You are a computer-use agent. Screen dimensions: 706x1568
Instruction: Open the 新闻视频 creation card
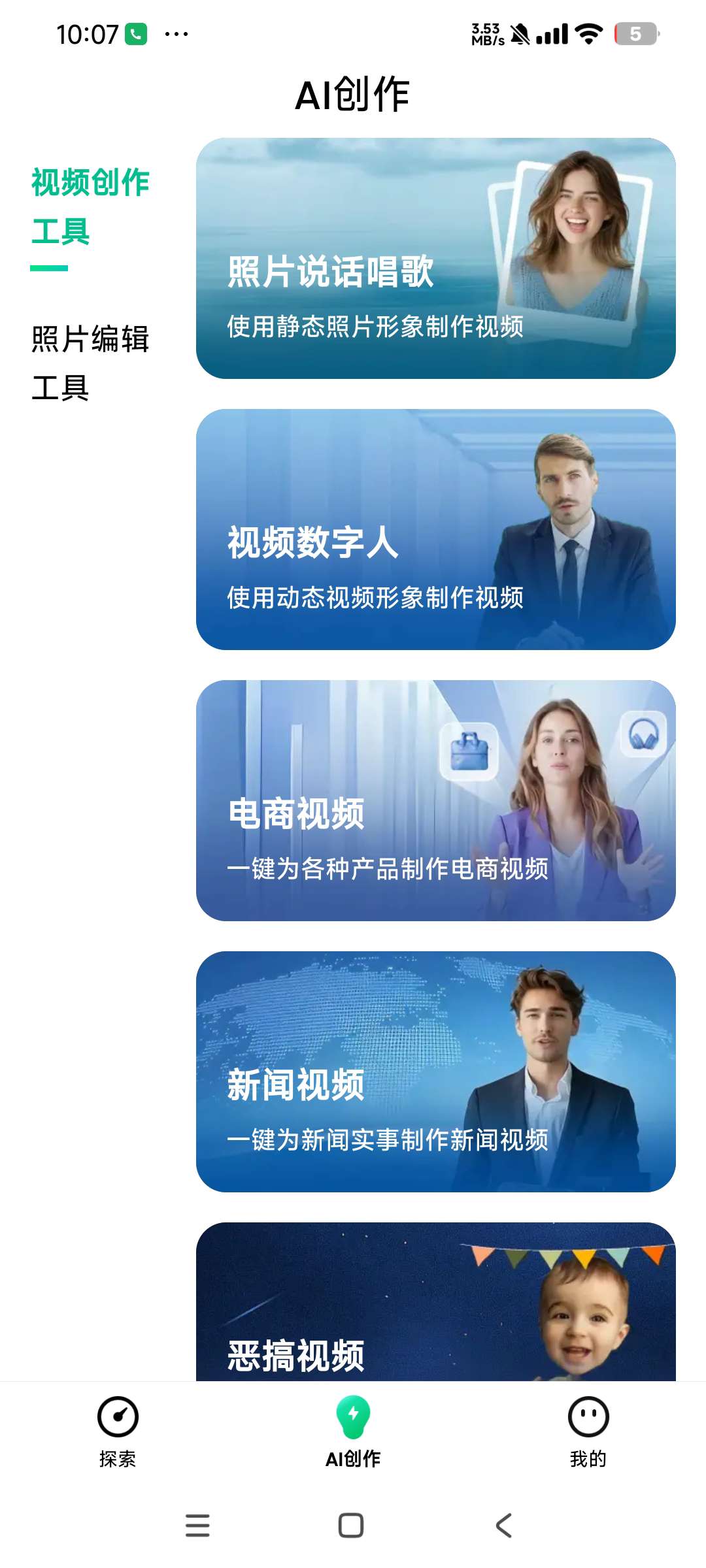[435, 1071]
